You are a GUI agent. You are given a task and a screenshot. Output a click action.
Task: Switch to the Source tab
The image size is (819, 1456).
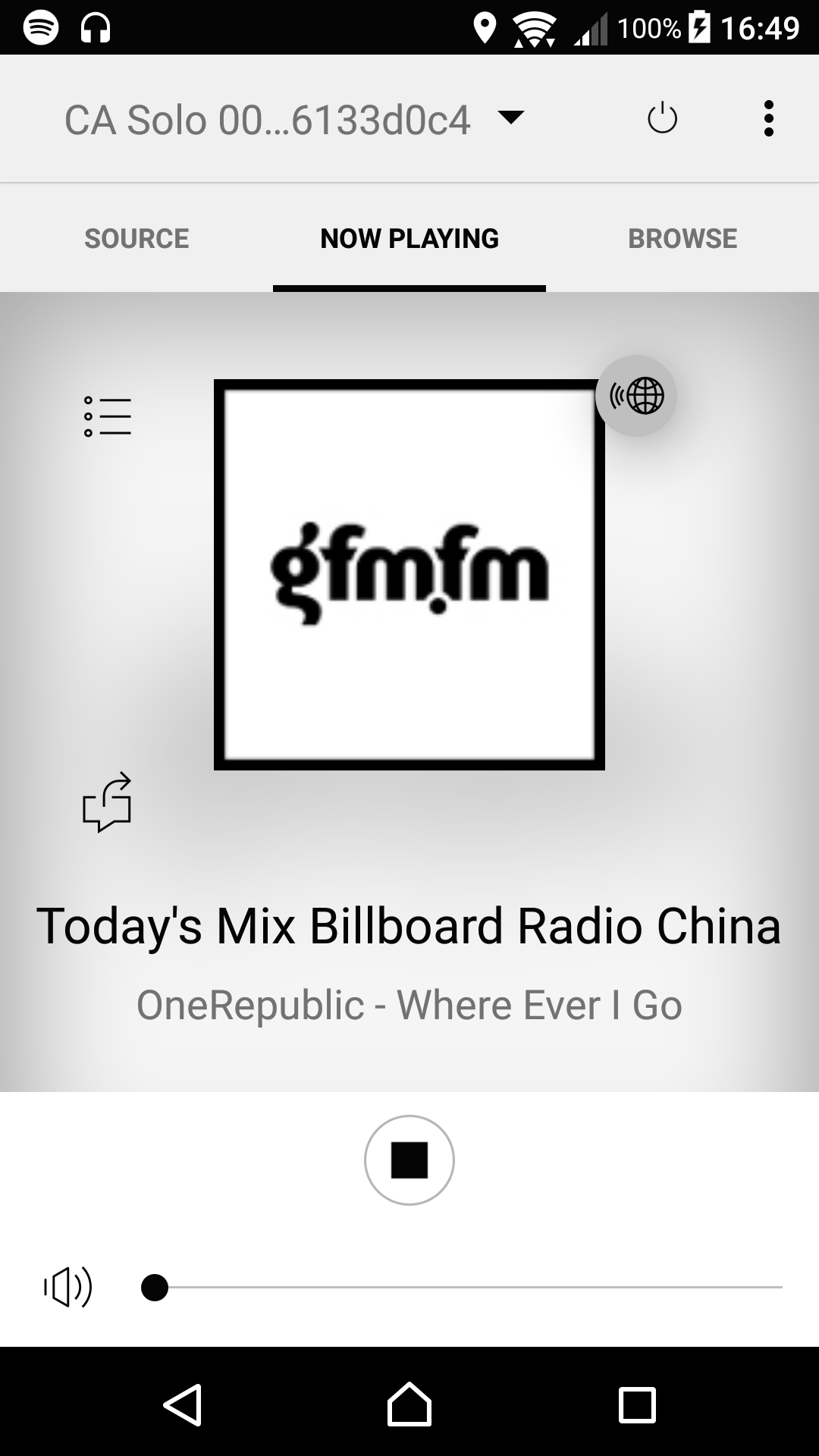point(136,238)
